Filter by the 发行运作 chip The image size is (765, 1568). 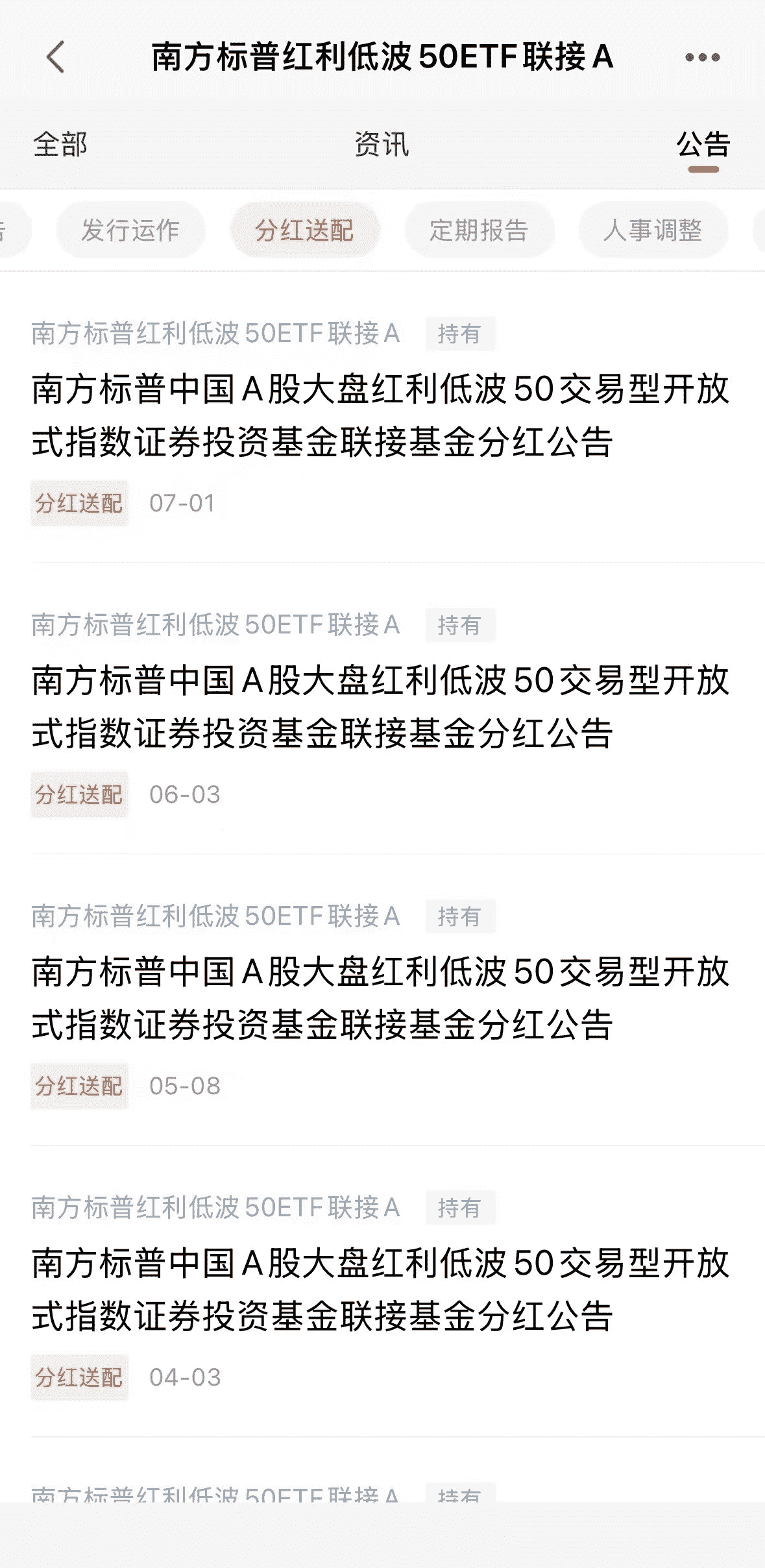[130, 230]
